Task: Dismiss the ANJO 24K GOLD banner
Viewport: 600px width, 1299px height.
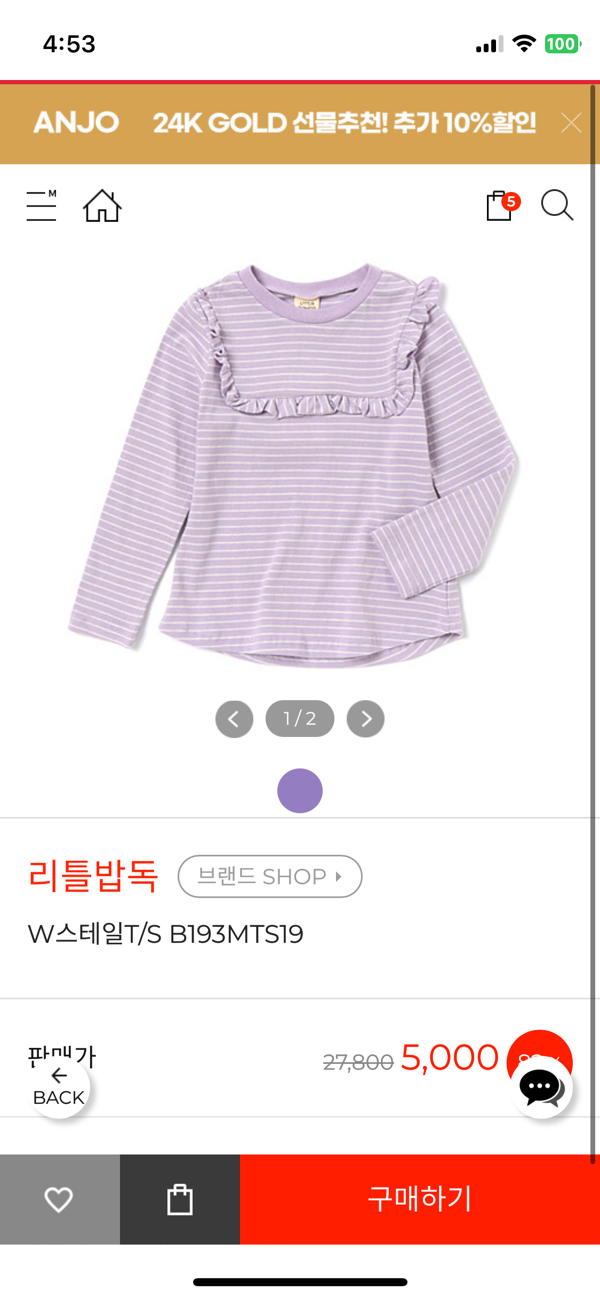Action: (x=571, y=123)
